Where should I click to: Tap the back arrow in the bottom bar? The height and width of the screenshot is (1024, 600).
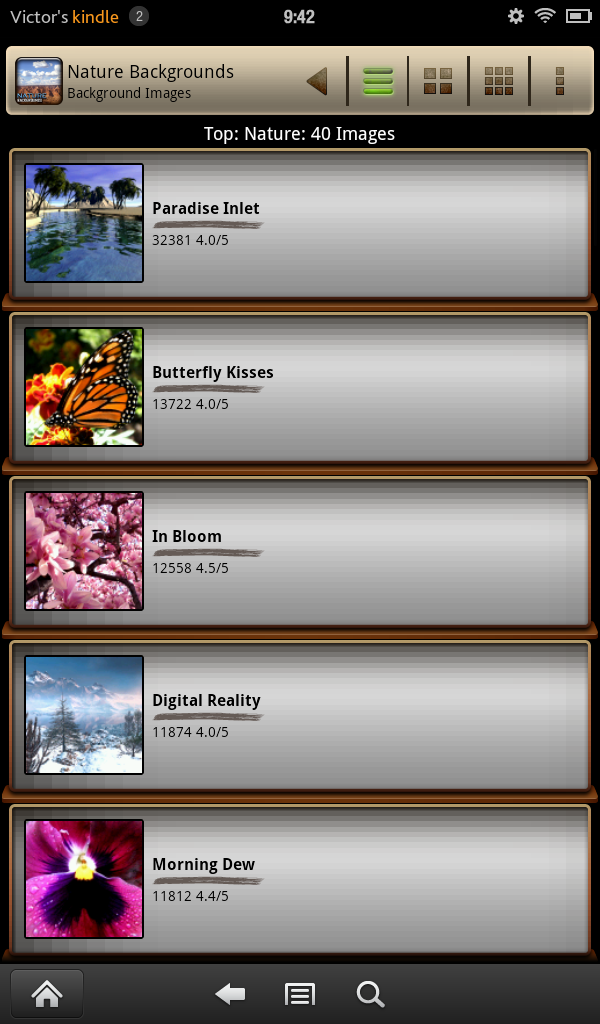tap(231, 994)
